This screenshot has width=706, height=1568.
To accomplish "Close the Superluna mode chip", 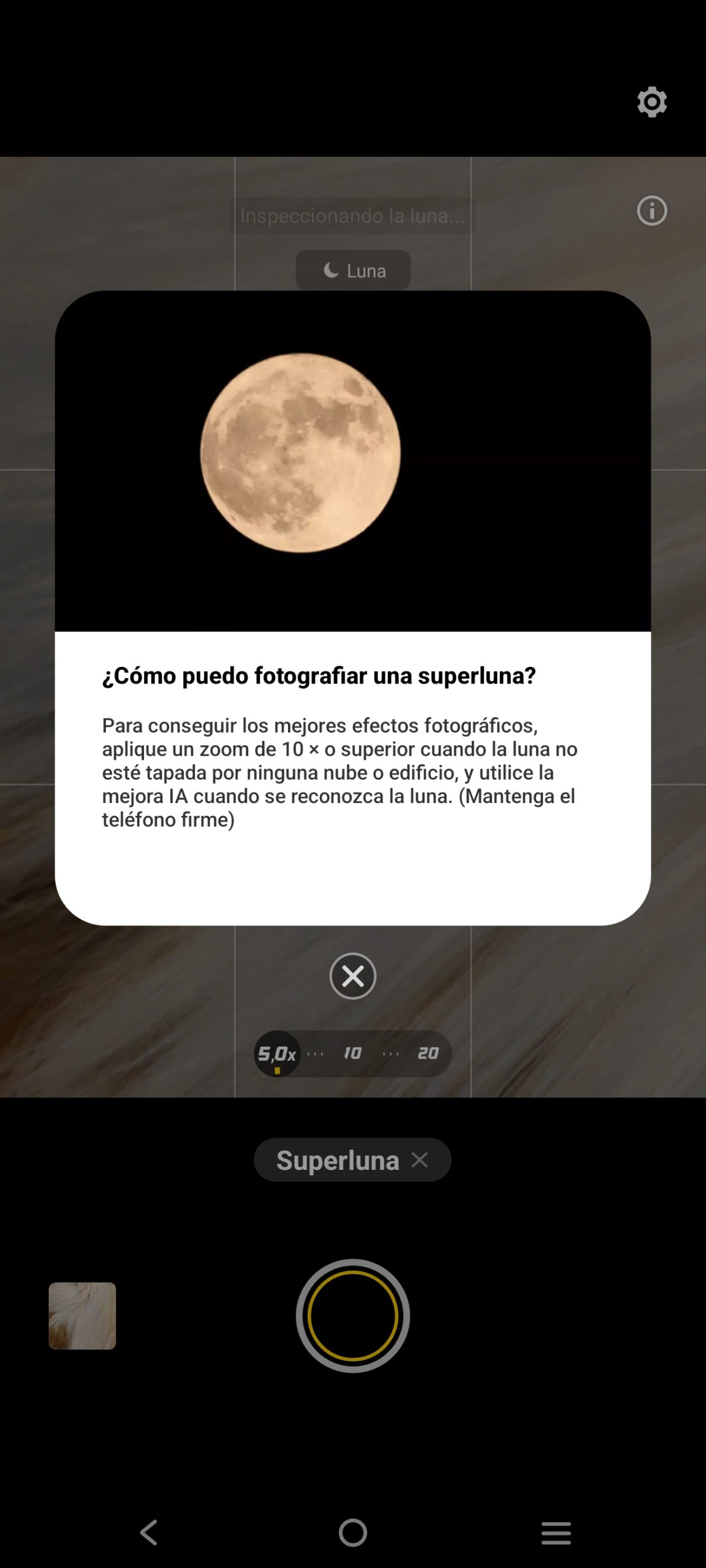I will (420, 1159).
